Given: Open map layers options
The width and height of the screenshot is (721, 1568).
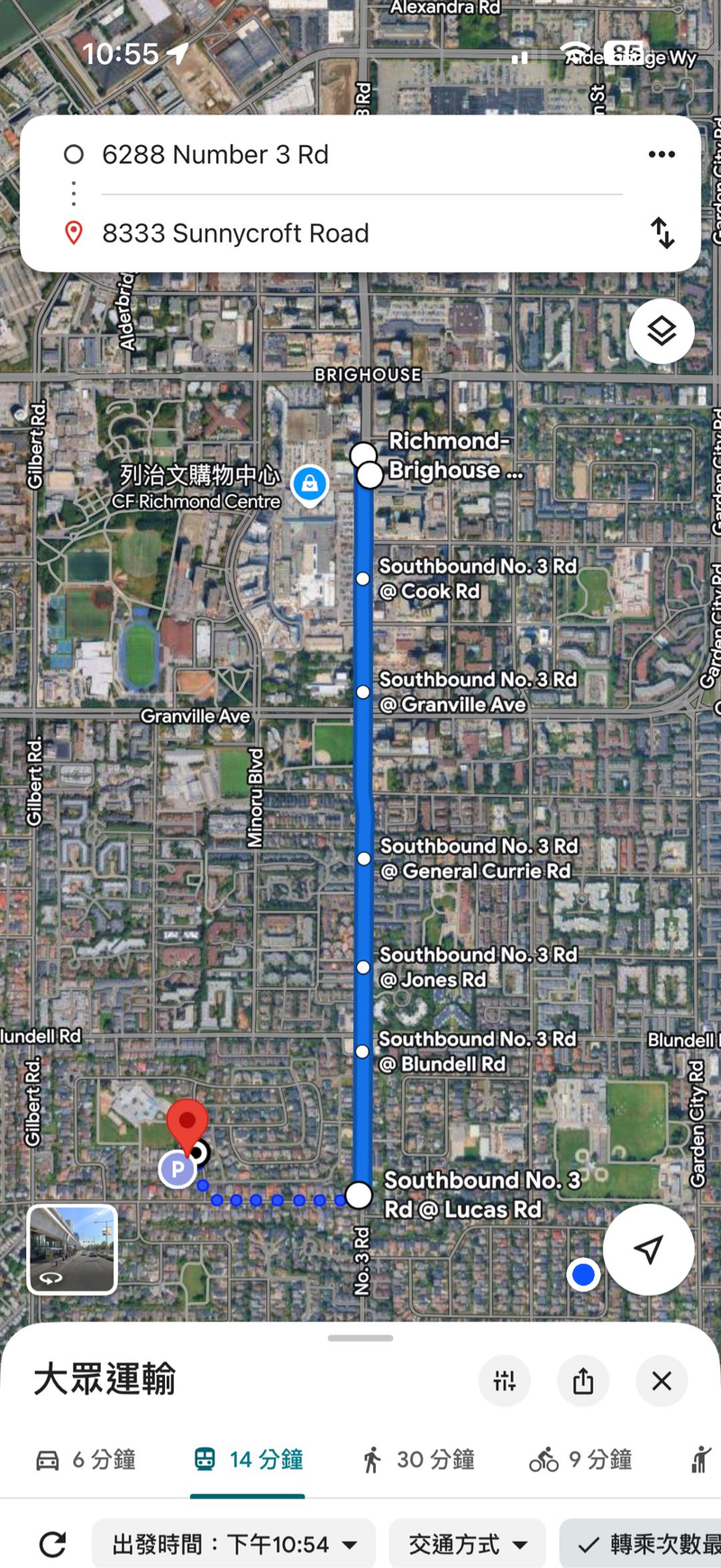Looking at the screenshot, I should (662, 331).
